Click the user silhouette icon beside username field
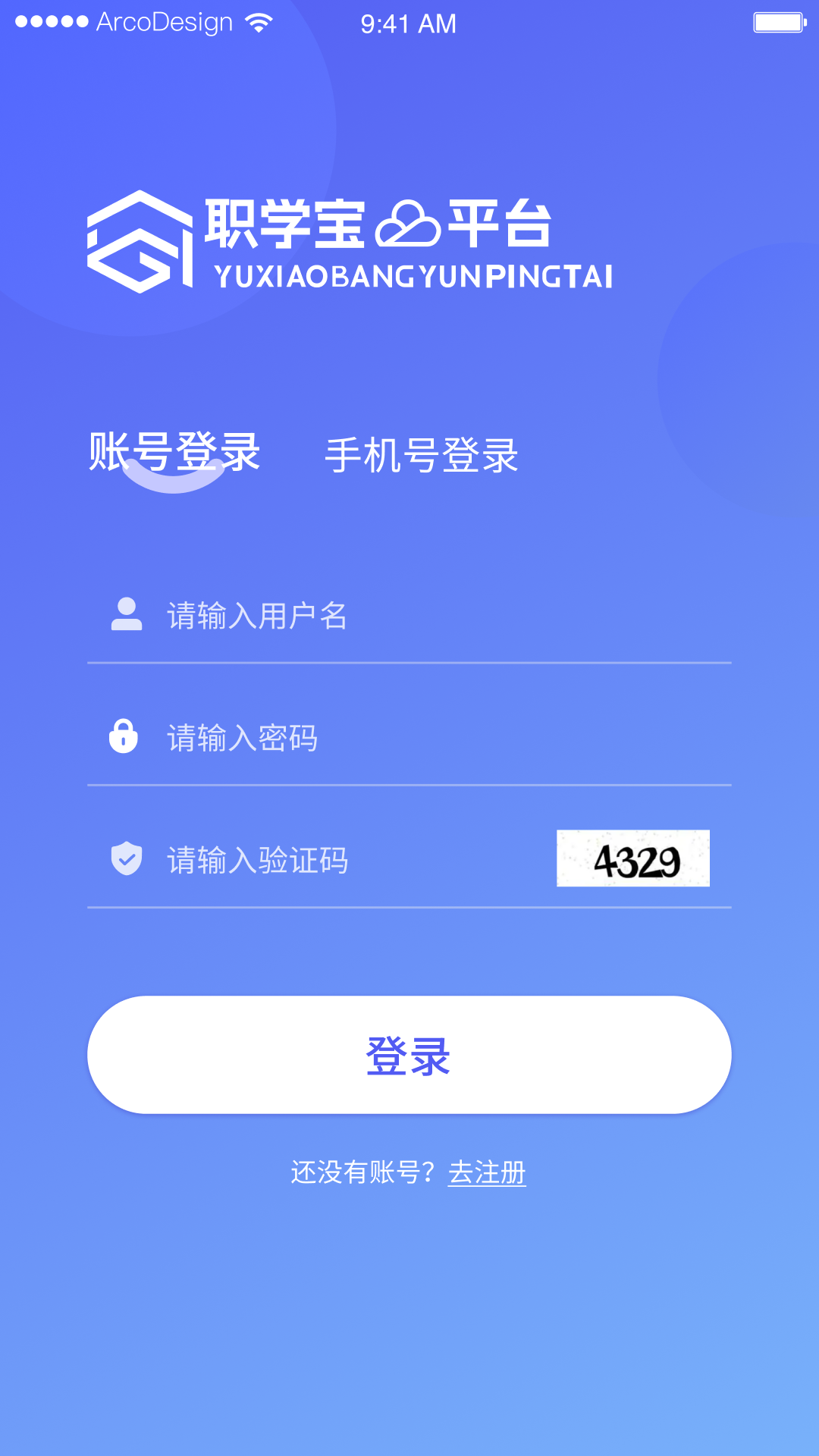The image size is (819, 1456). pos(126,616)
